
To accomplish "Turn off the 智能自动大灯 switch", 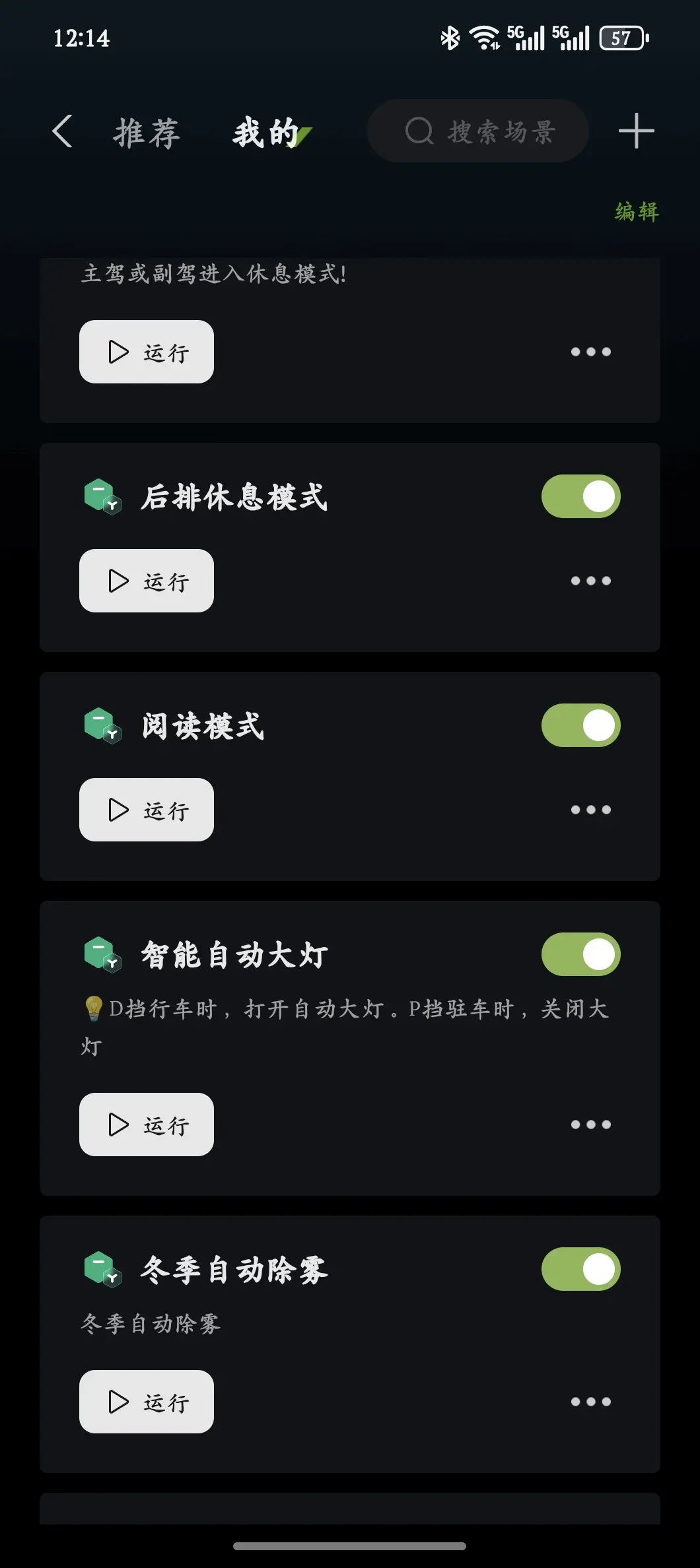I will pyautogui.click(x=580, y=954).
